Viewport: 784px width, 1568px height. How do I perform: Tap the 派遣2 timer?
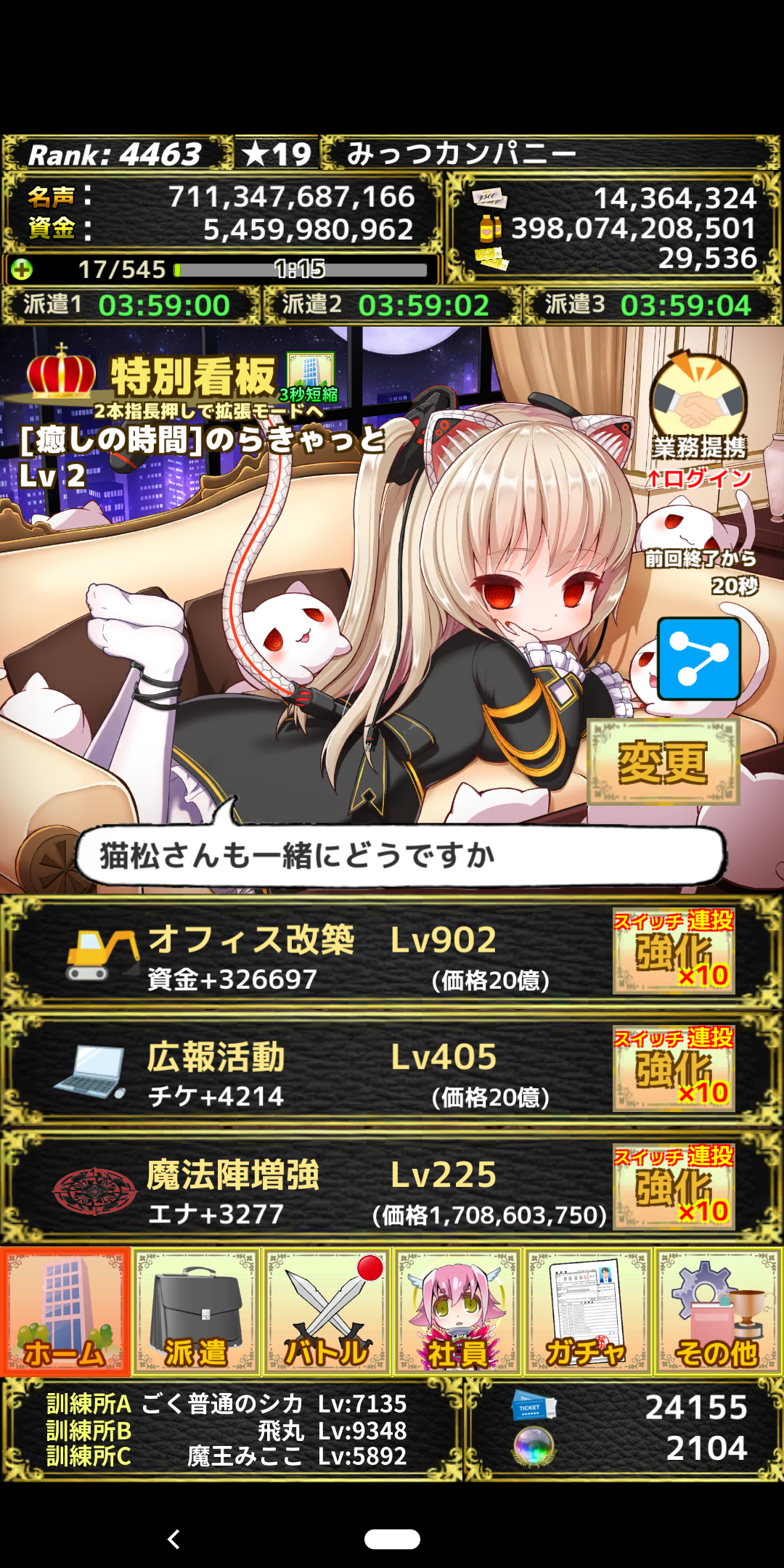[x=392, y=305]
